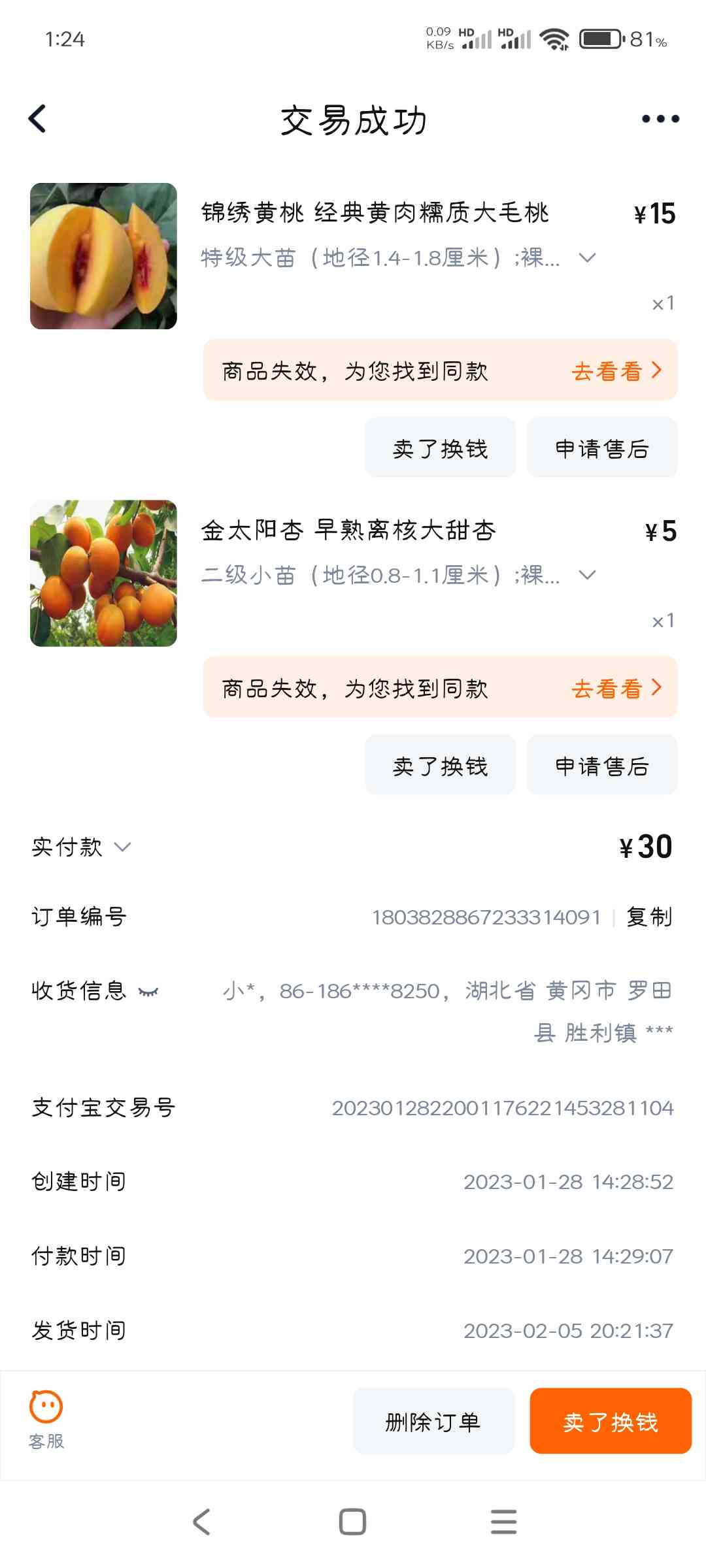Open the 金太阳杏 product image
This screenshot has width=706, height=1568.
103,574
